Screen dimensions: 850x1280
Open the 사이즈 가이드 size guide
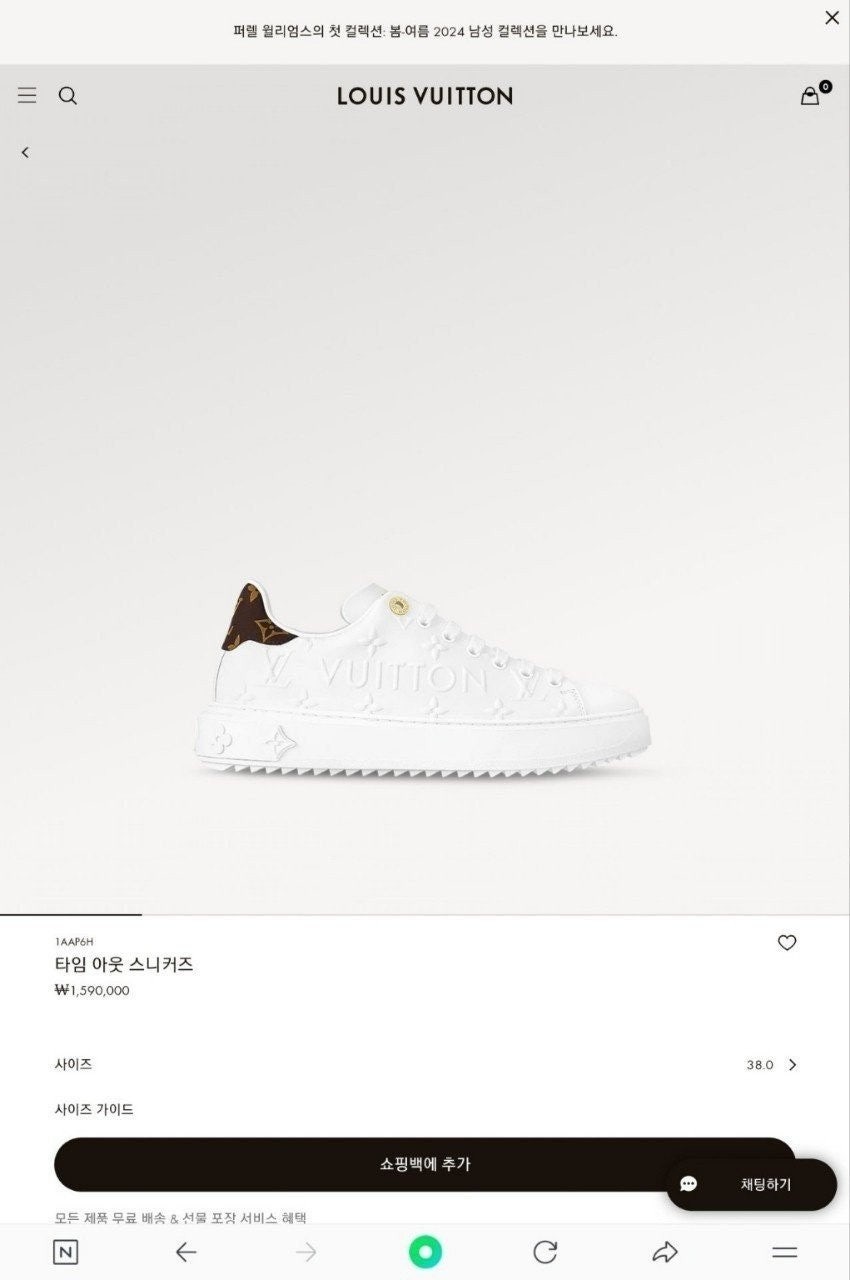(94, 1109)
